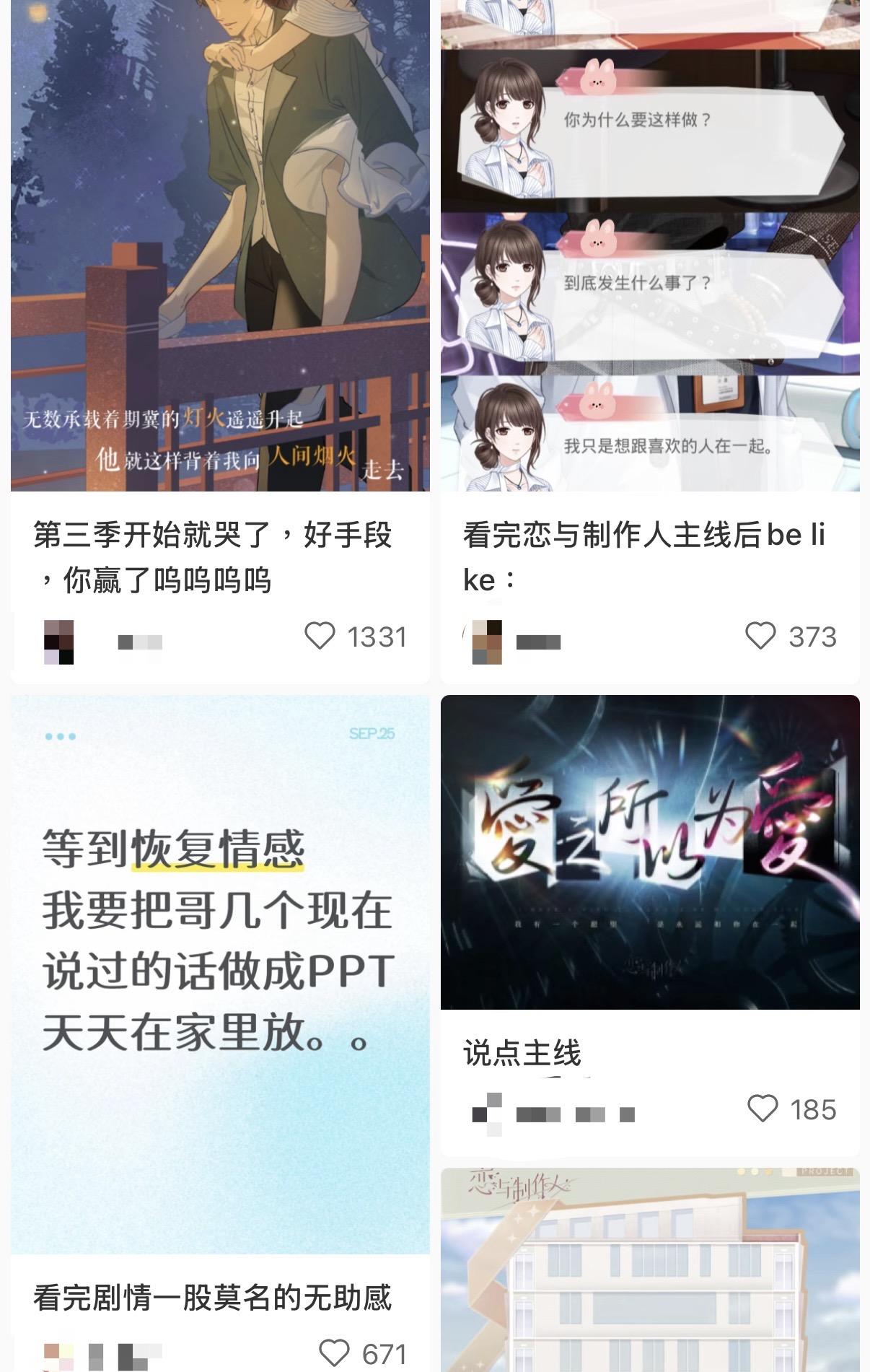Like the post with 1331 likes

click(320, 637)
